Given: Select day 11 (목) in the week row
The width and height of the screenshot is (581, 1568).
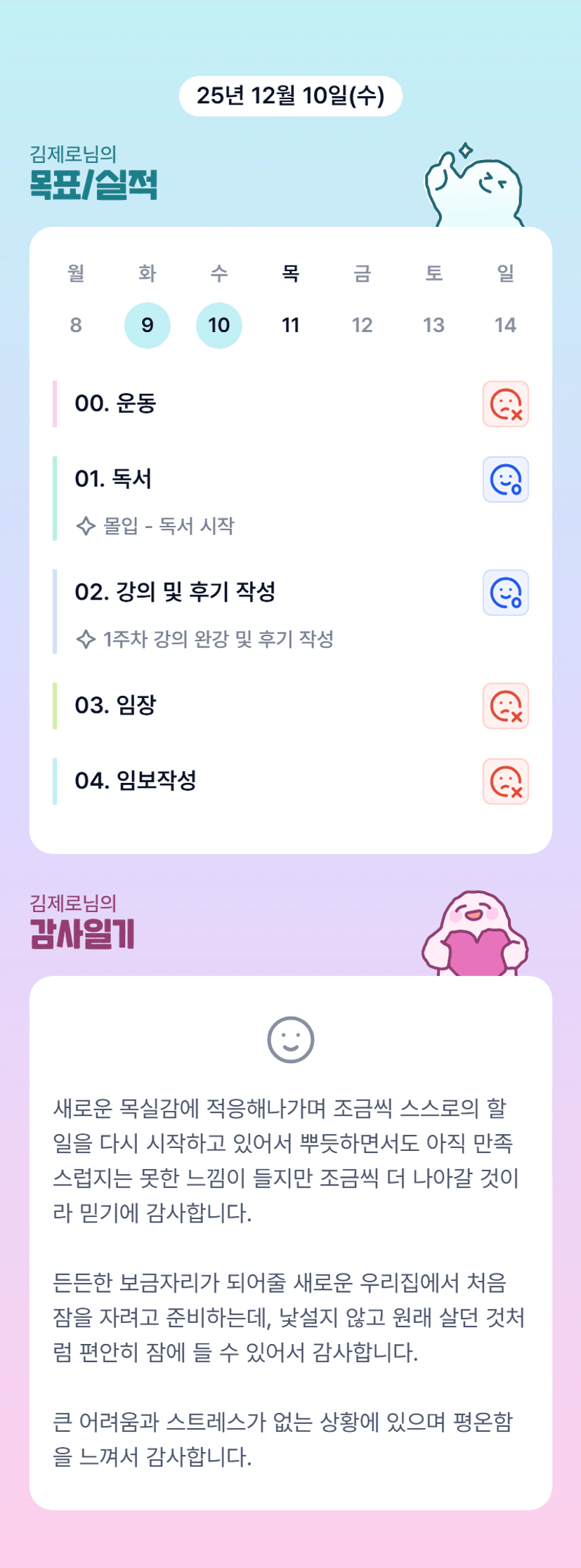Looking at the screenshot, I should click(x=291, y=325).
